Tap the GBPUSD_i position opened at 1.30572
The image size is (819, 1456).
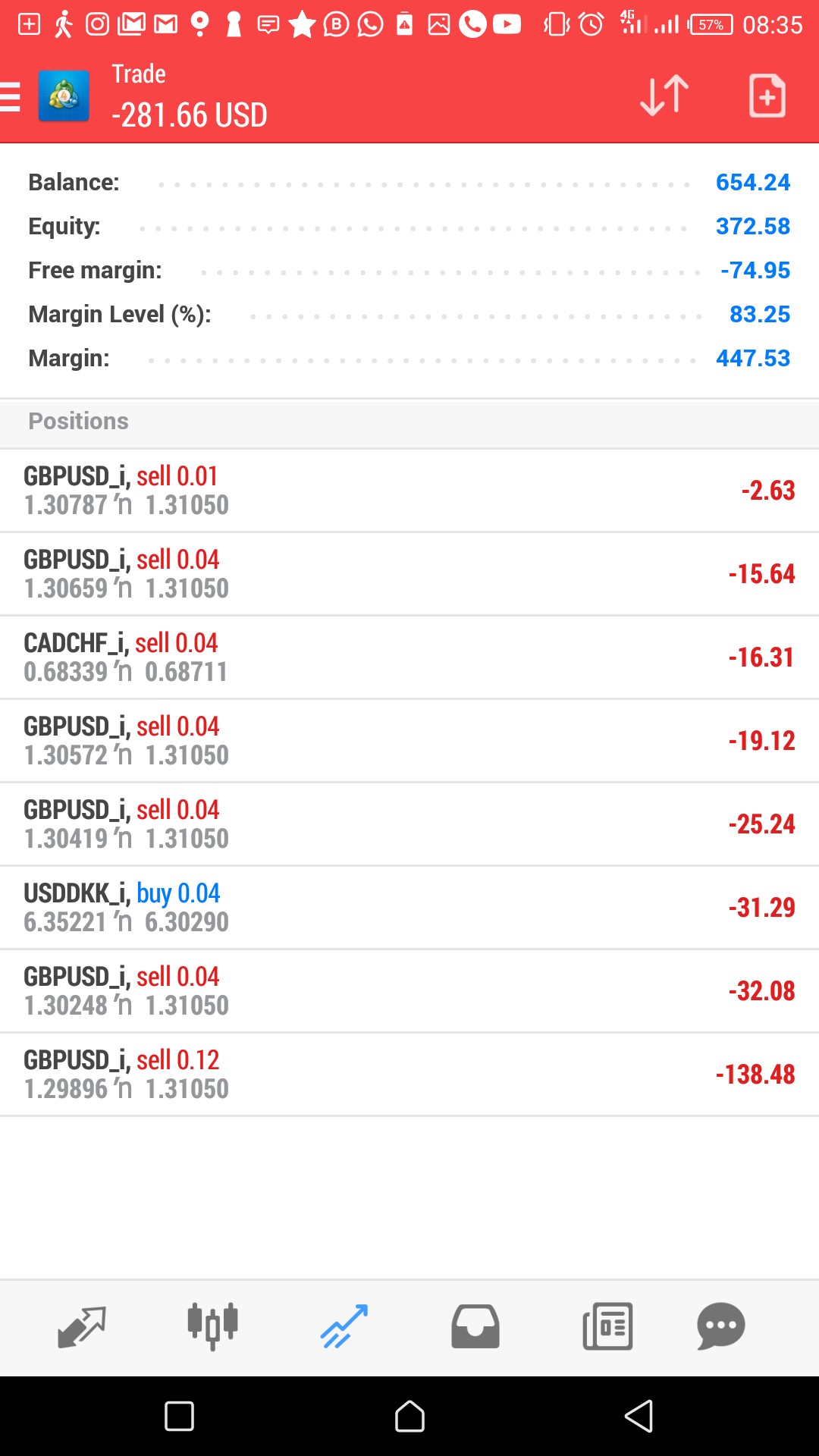click(409, 741)
